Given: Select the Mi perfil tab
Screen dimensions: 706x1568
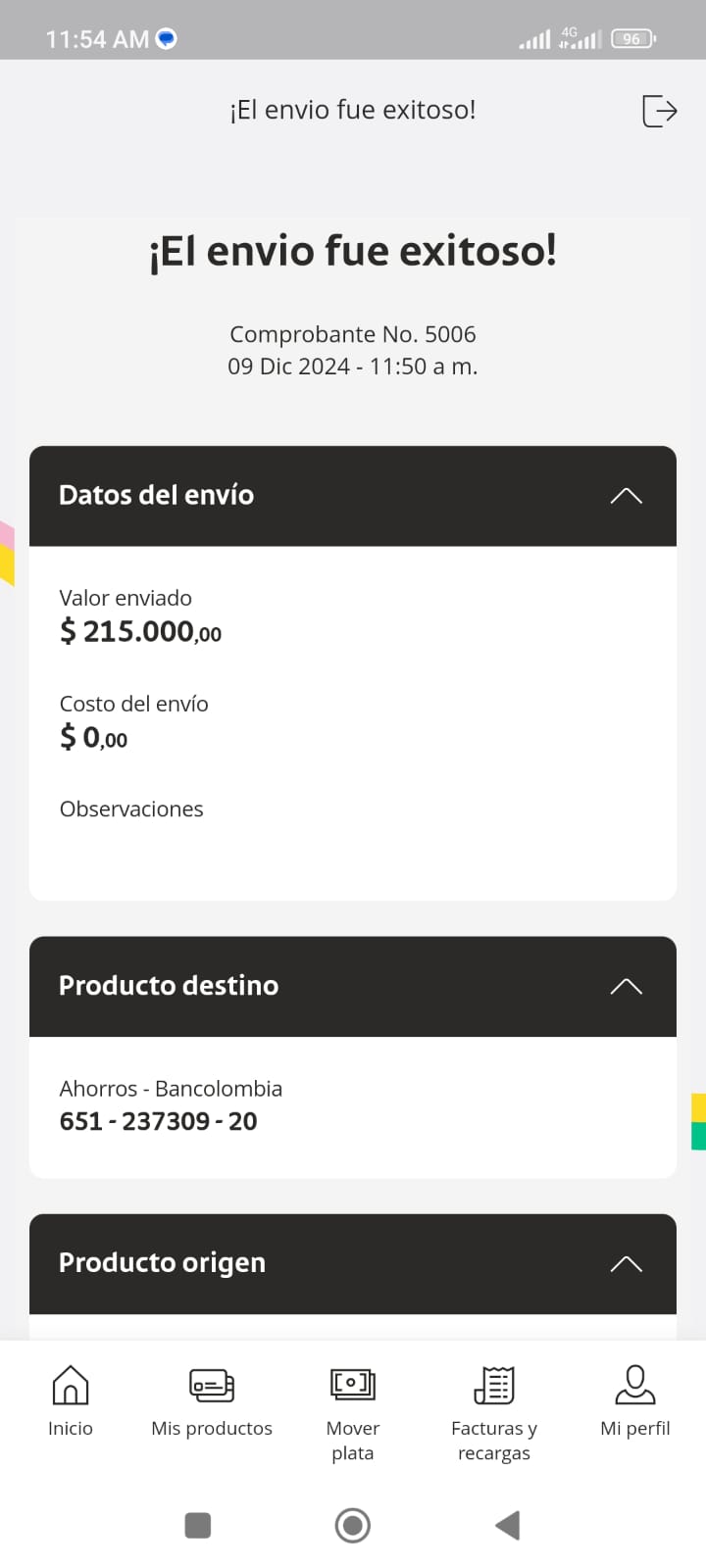Looking at the screenshot, I should [635, 1401].
